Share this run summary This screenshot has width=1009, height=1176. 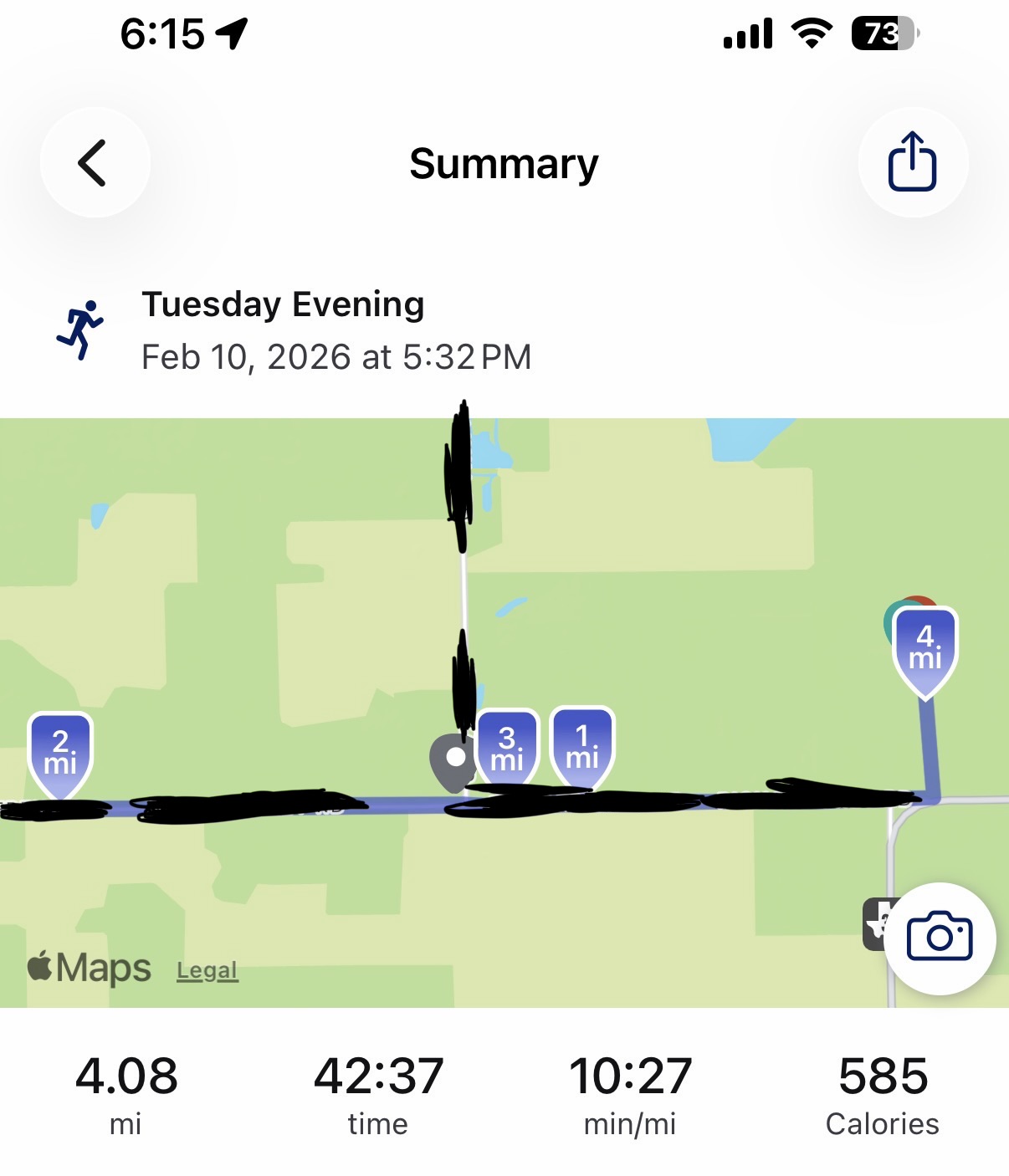coord(912,162)
